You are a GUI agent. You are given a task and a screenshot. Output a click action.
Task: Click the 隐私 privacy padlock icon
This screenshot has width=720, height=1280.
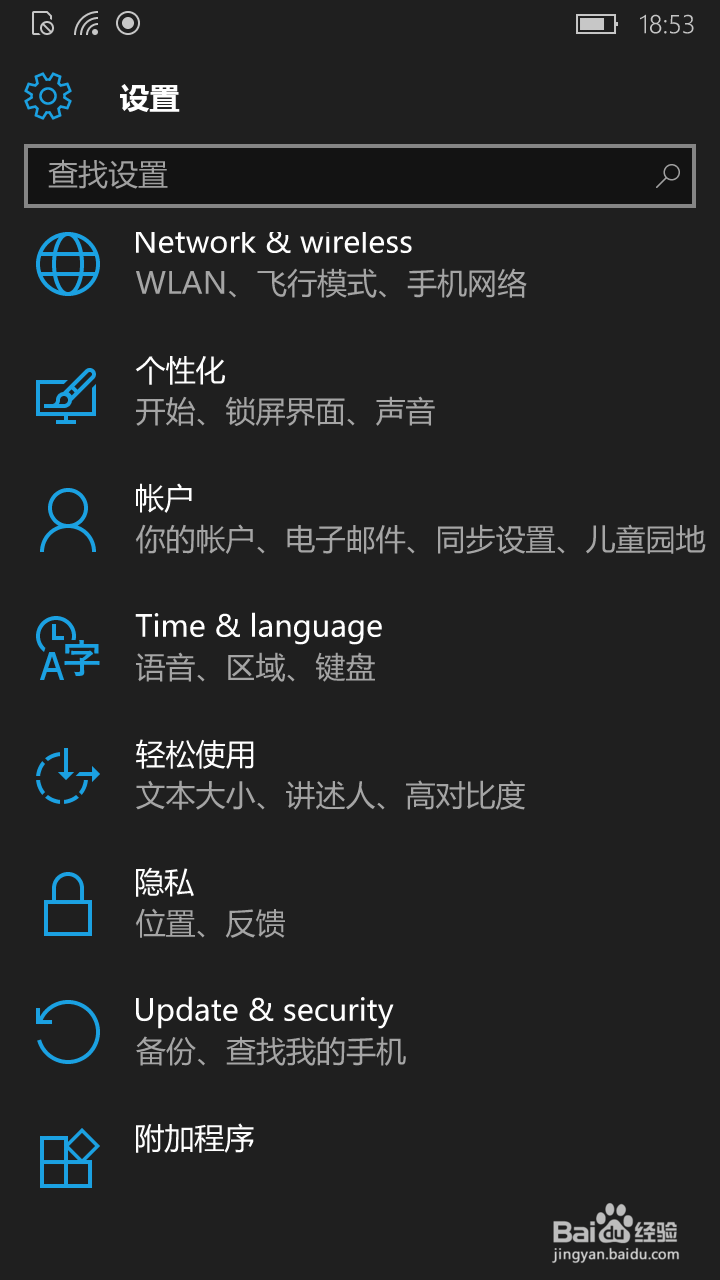coord(67,904)
